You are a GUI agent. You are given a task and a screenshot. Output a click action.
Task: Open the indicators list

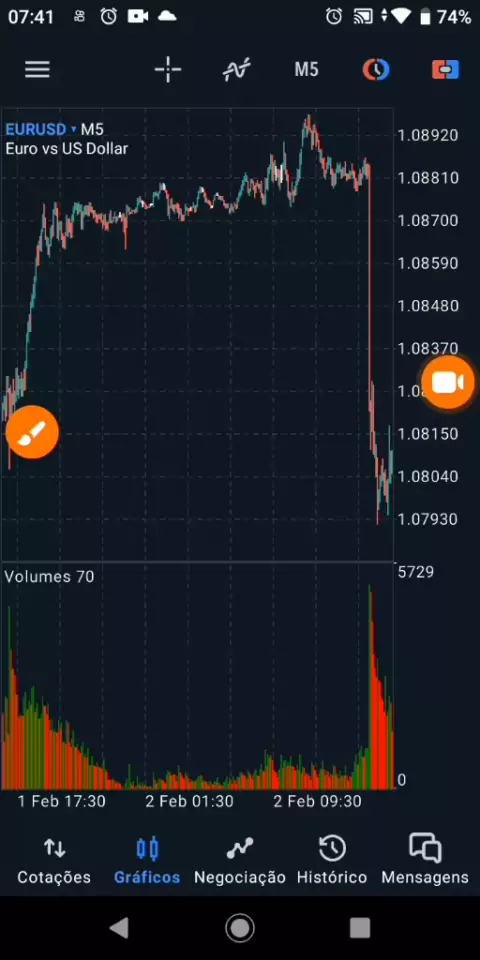pyautogui.click(x=236, y=70)
